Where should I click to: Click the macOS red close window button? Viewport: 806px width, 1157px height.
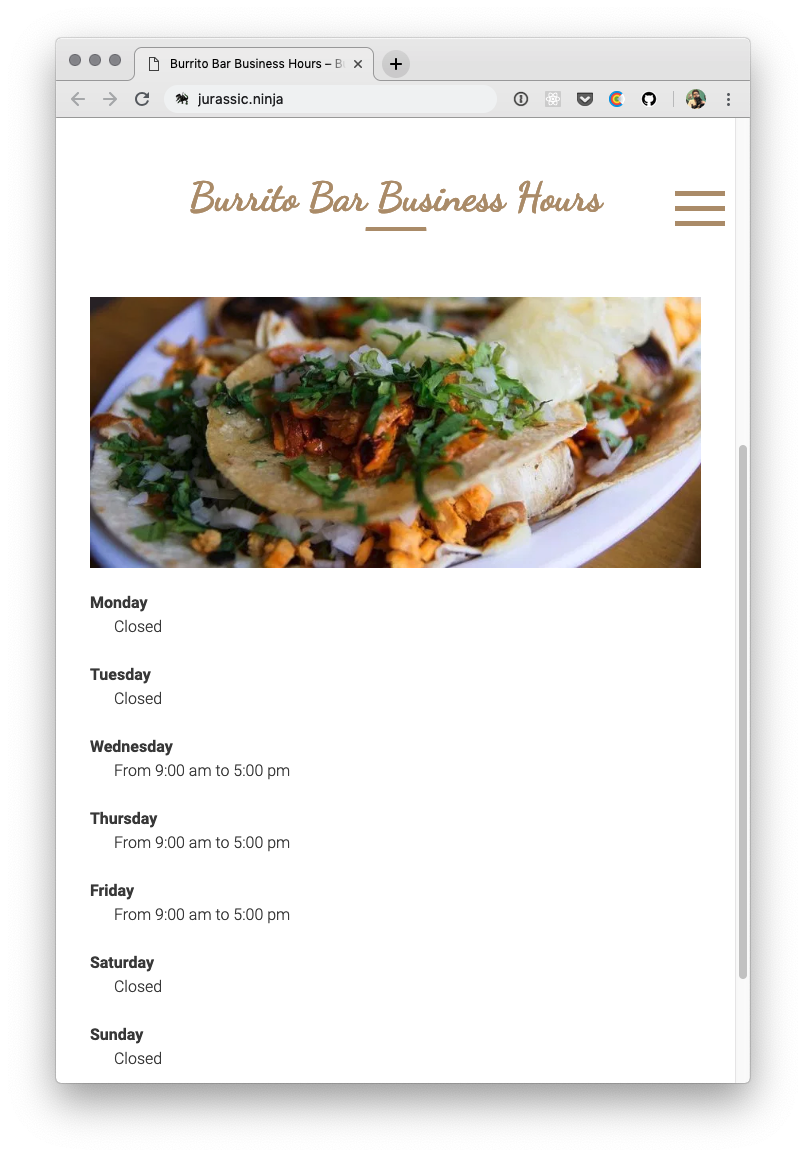(75, 60)
